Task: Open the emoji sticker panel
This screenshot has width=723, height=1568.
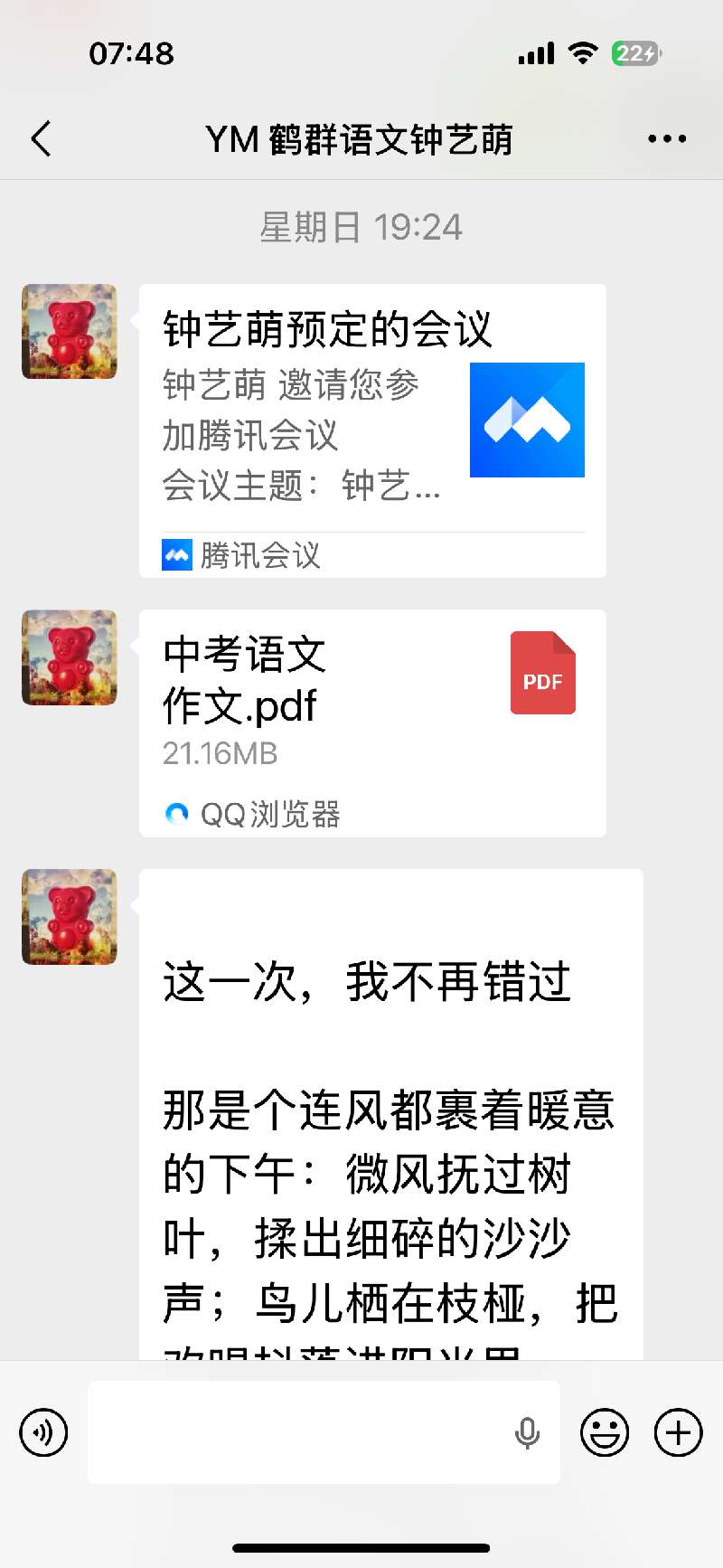Action: (604, 1432)
